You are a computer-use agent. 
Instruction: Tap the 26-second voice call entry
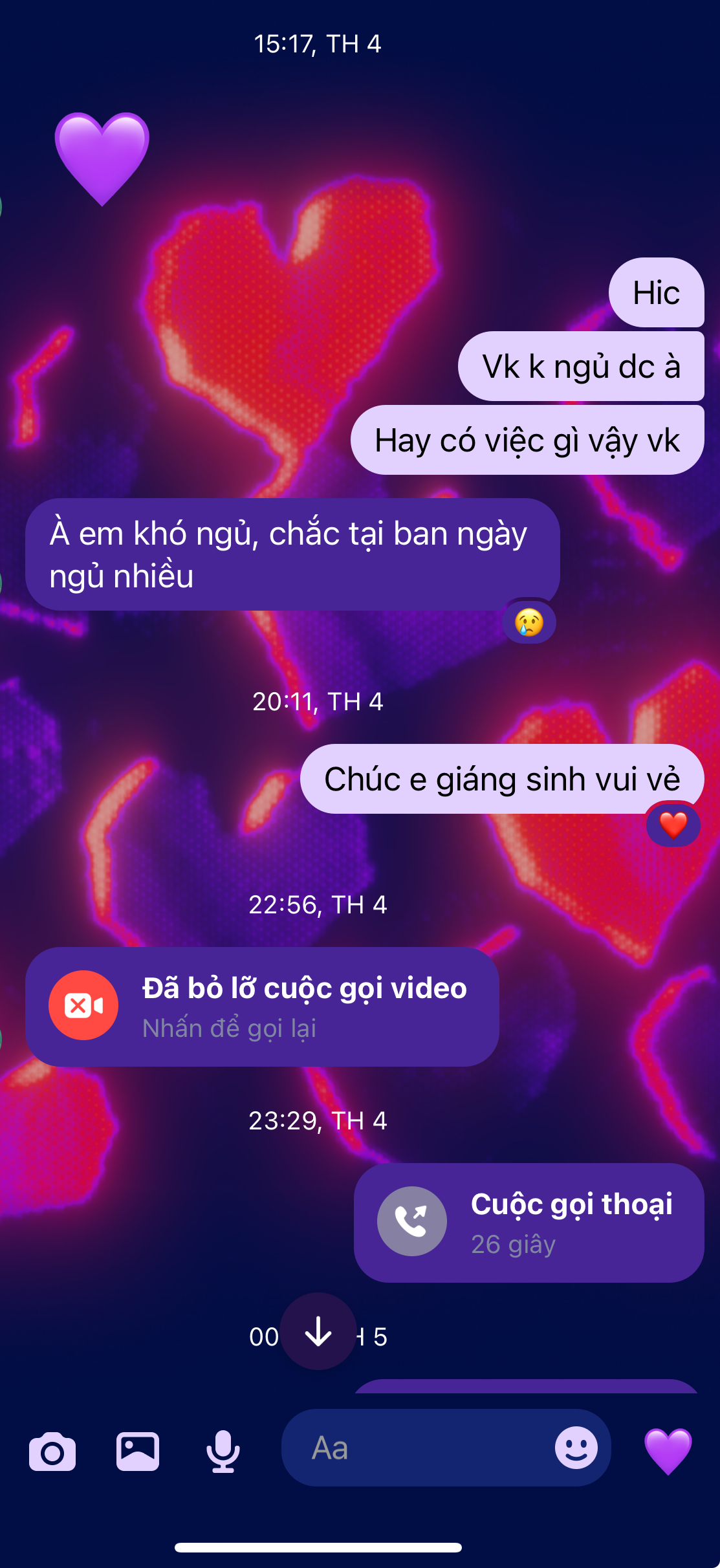coord(529,1223)
